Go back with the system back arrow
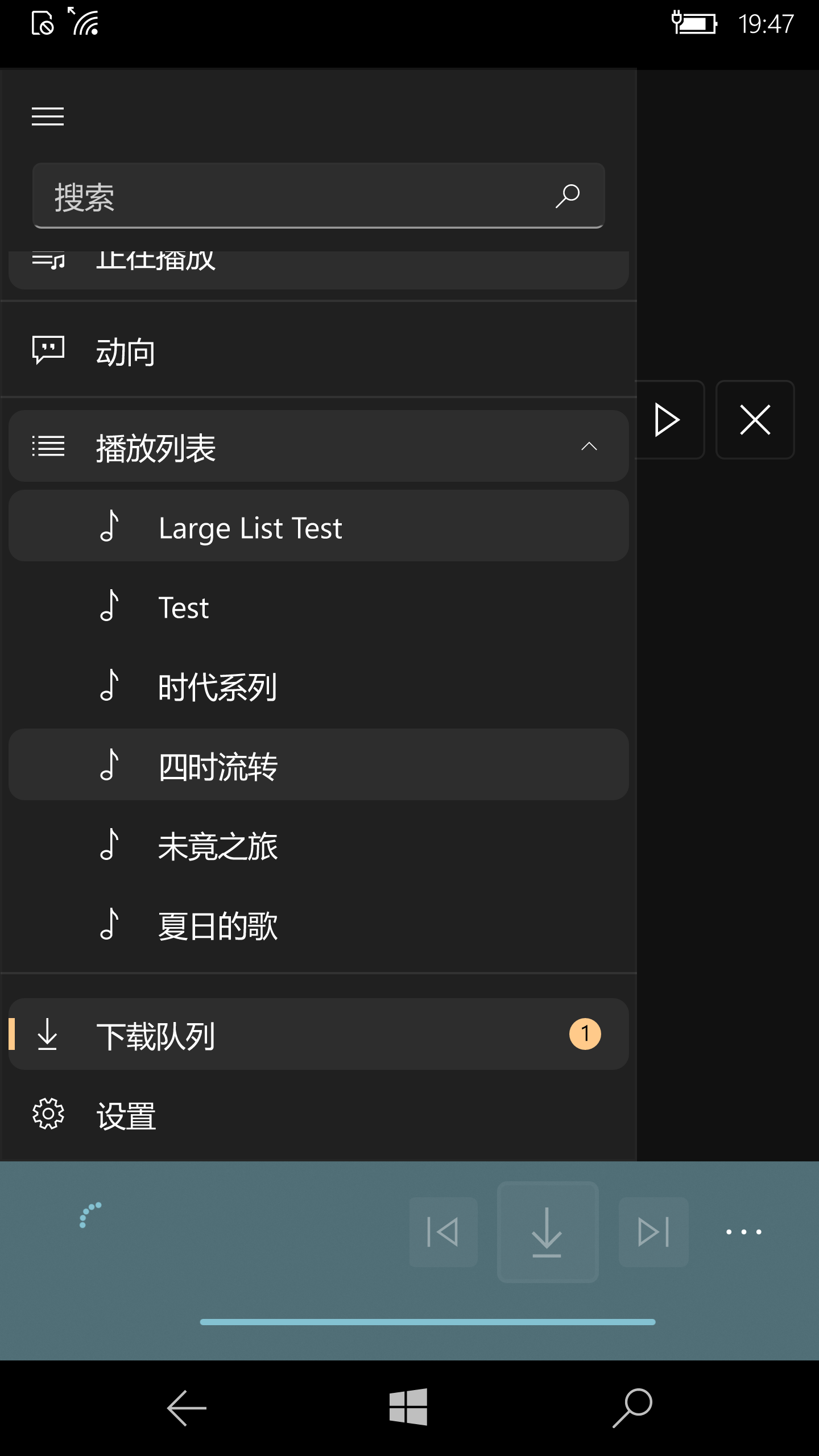This screenshot has height=1456, width=819. tap(187, 1408)
